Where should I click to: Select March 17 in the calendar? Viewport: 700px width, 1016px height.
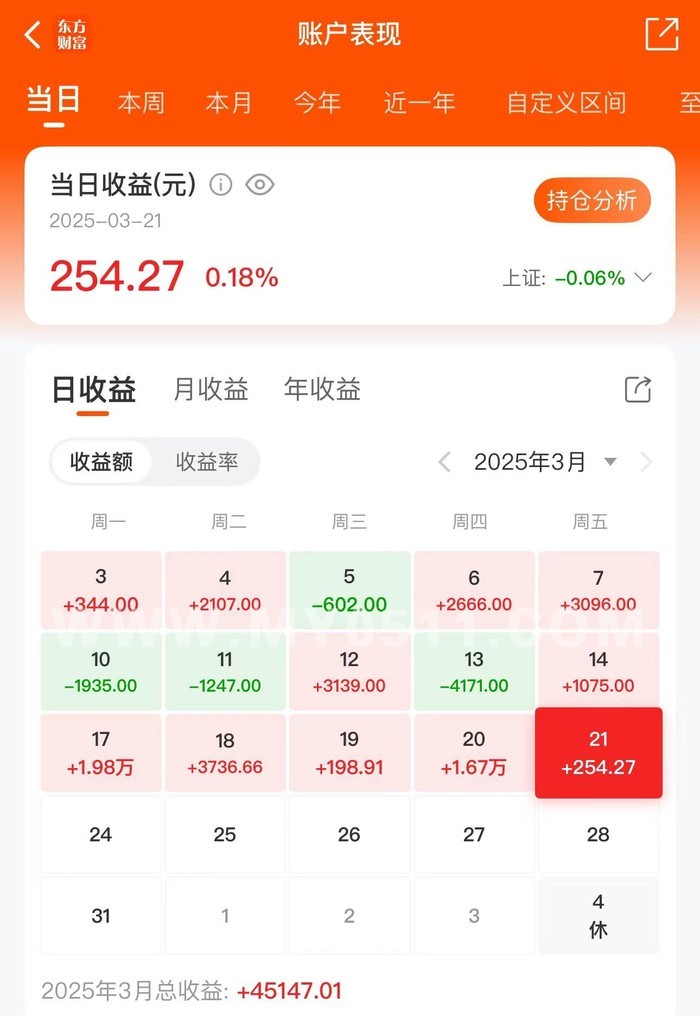[x=101, y=753]
